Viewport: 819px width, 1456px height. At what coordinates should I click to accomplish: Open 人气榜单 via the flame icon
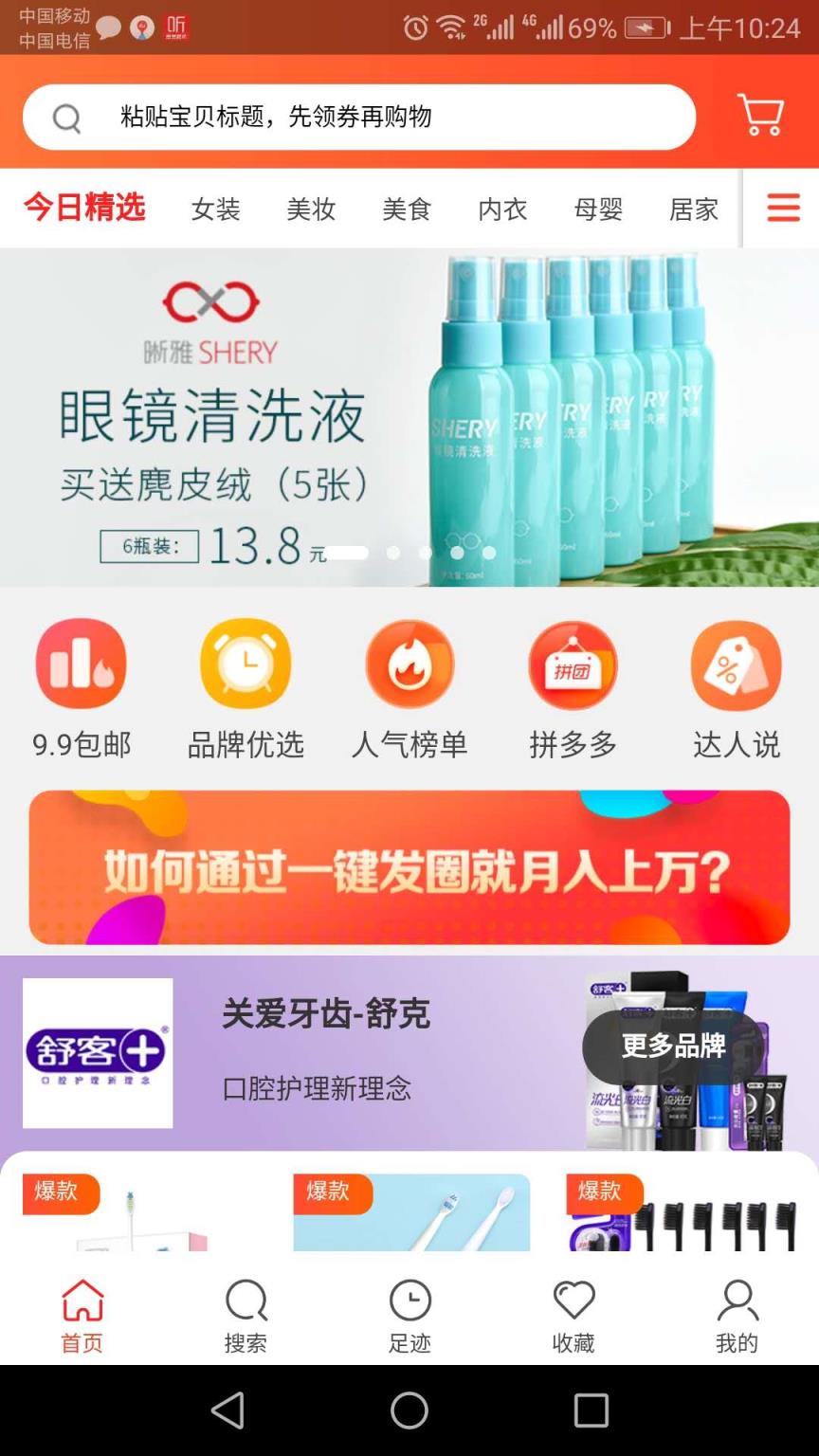[x=409, y=664]
